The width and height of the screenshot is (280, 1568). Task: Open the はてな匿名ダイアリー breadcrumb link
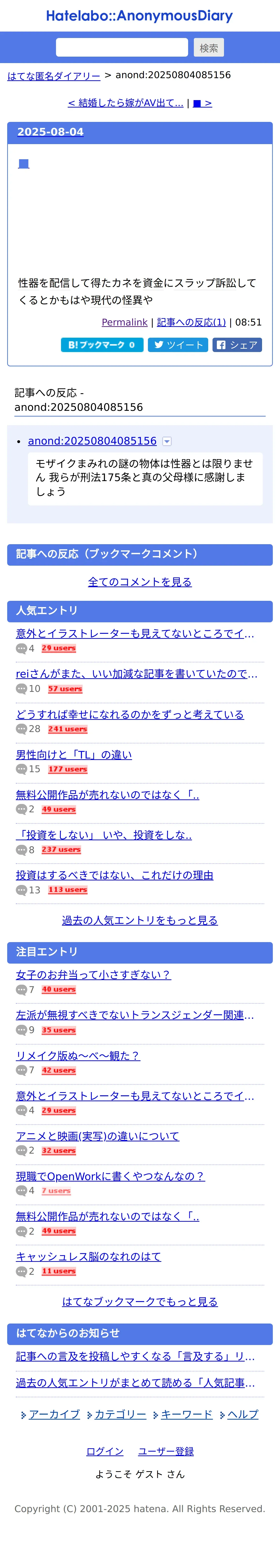(54, 76)
